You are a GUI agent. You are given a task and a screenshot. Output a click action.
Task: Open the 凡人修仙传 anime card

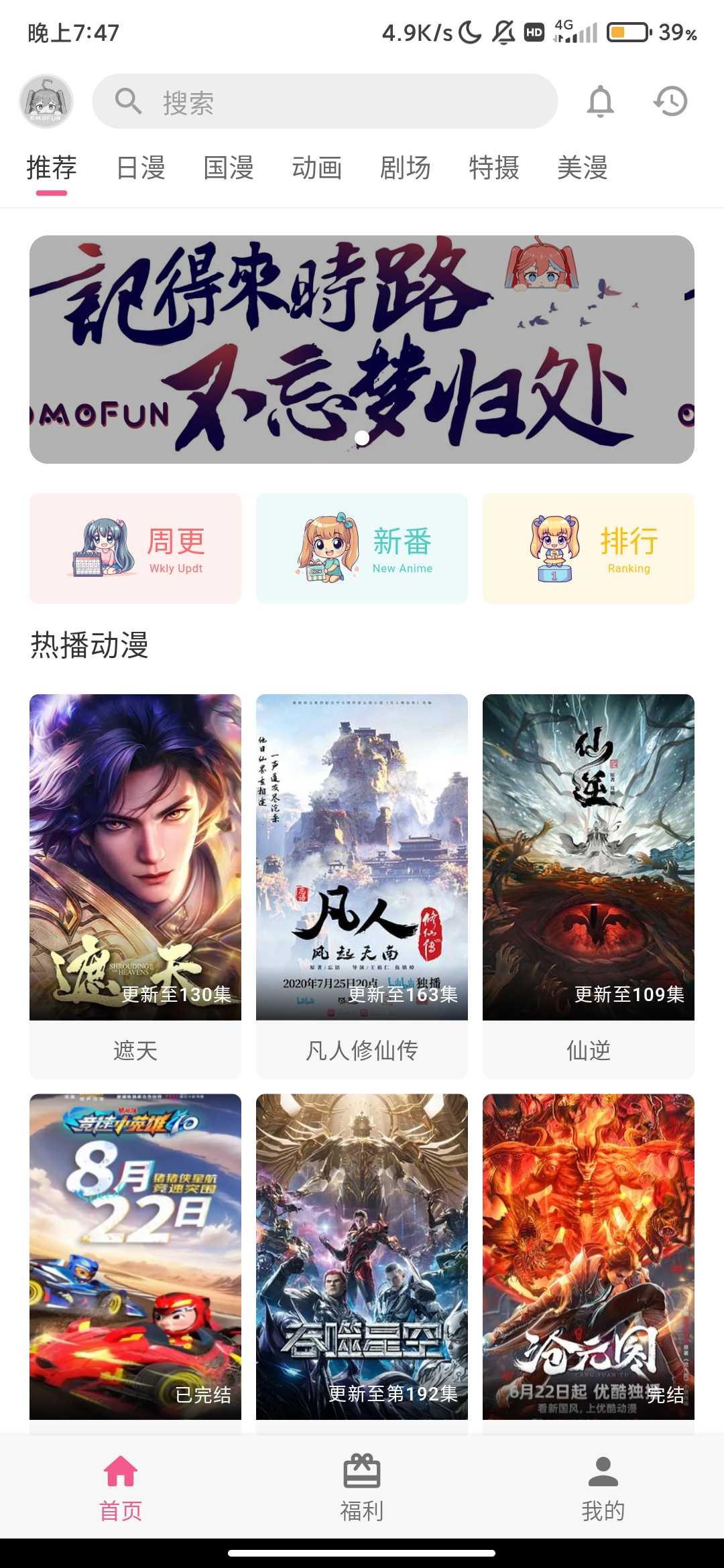pyautogui.click(x=362, y=885)
